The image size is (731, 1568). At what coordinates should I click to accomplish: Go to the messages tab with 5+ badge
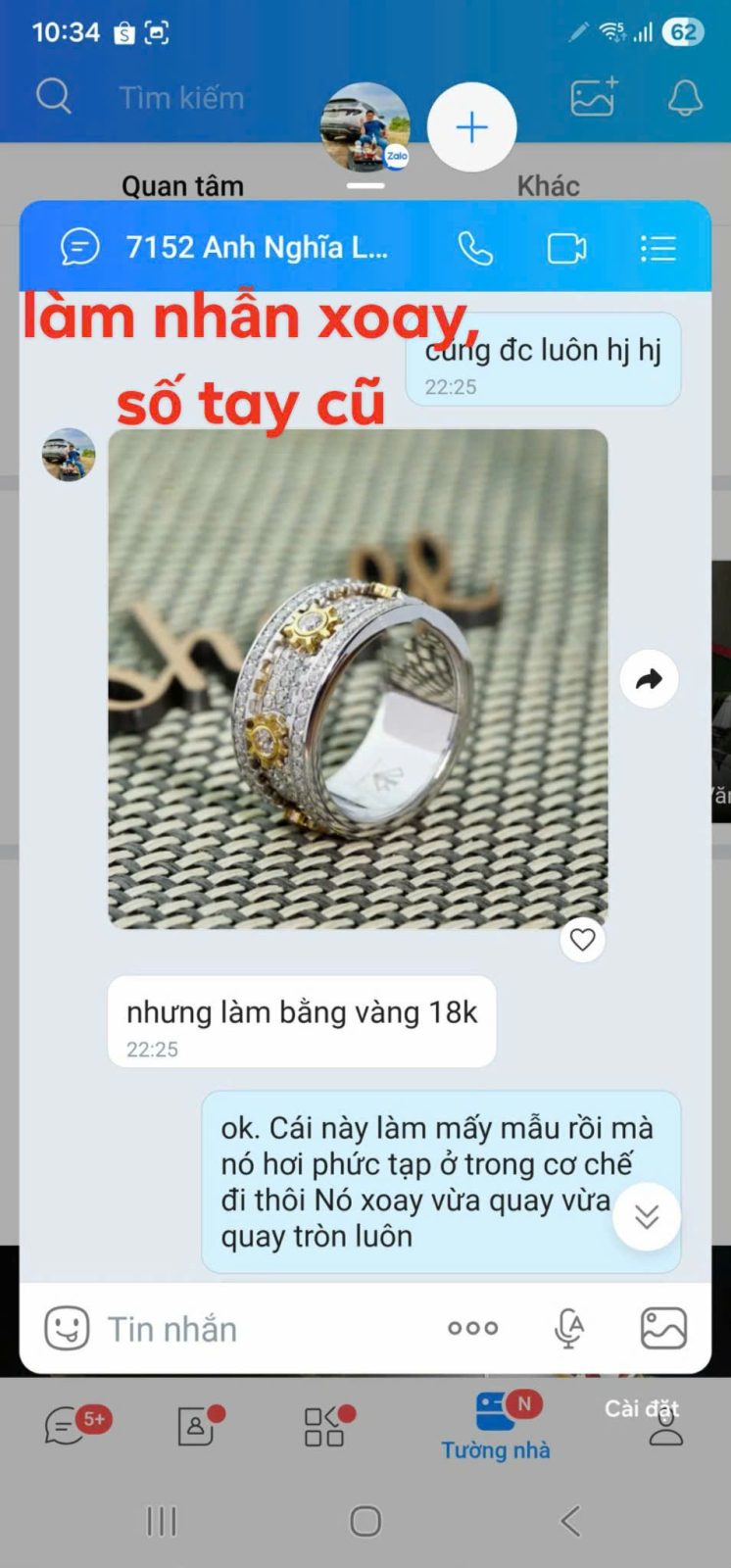[x=67, y=1427]
